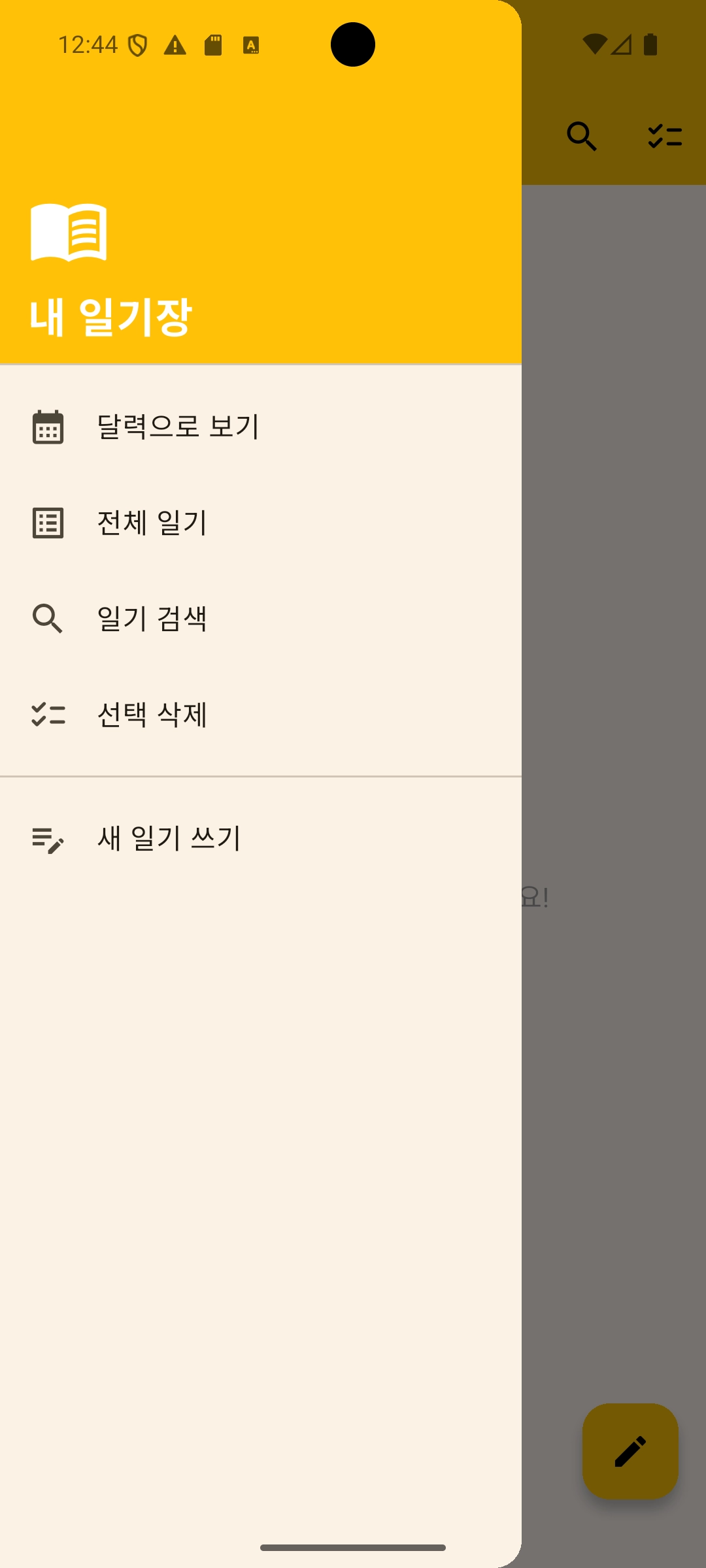Tap the search icon in the toolbar
The height and width of the screenshot is (1568, 706).
(x=581, y=137)
